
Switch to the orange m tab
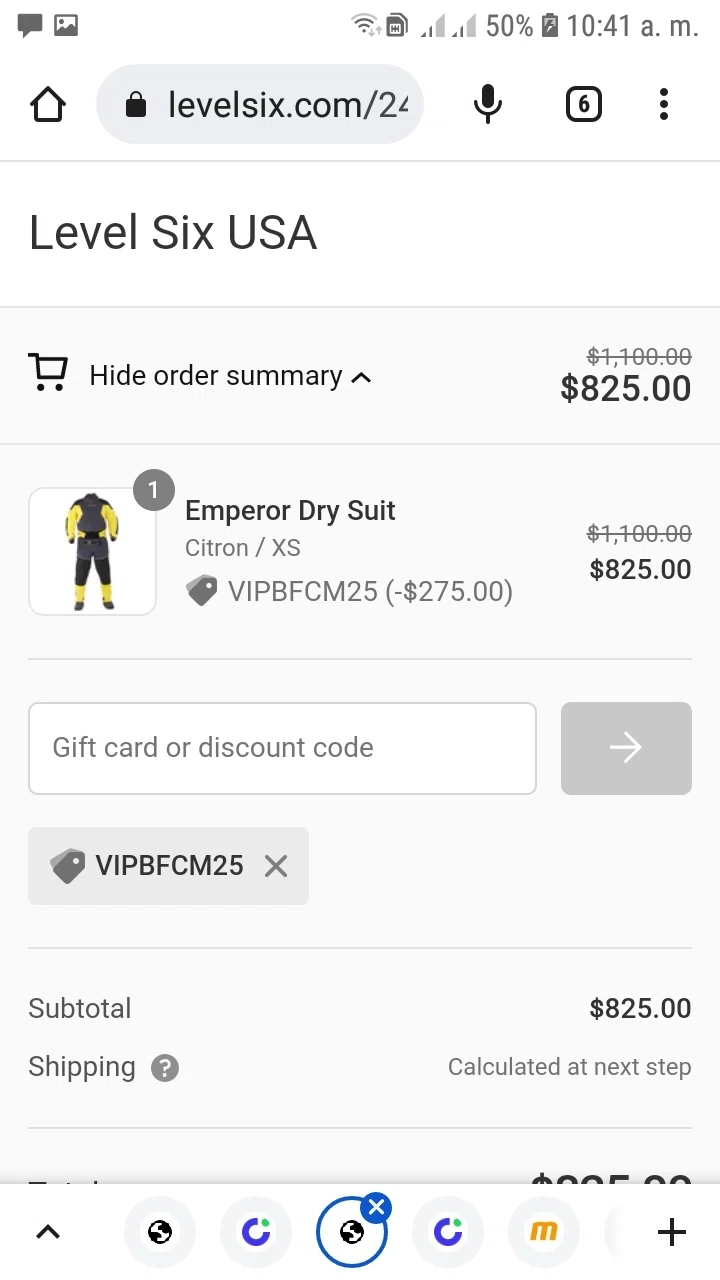[544, 1232]
